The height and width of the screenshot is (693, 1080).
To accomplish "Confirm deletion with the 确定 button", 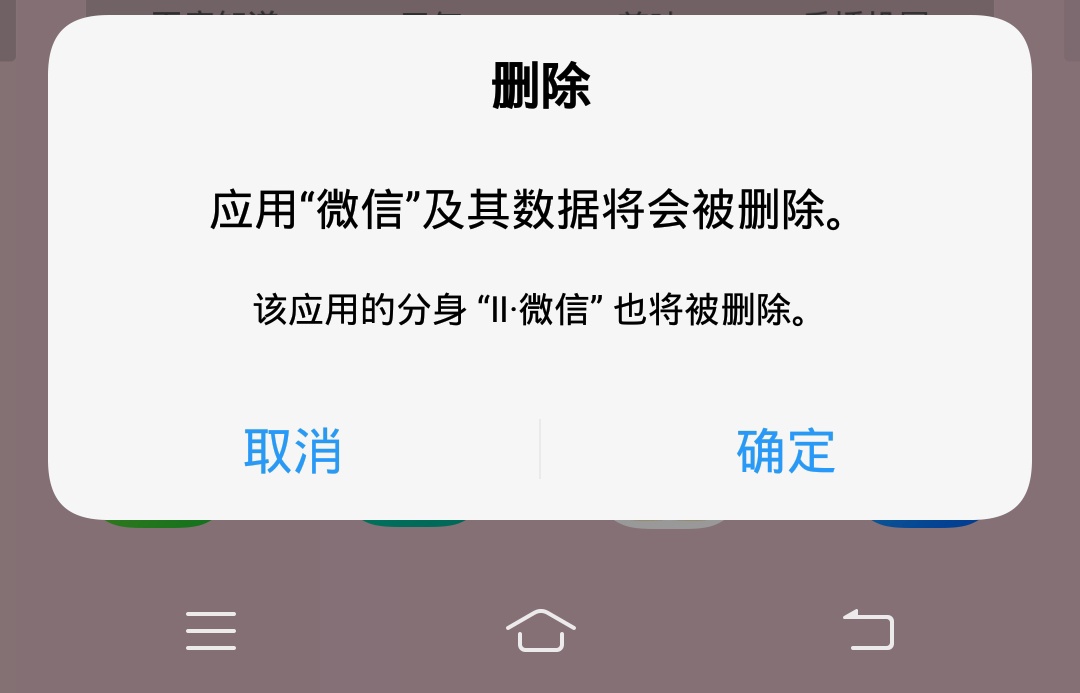I will point(786,450).
